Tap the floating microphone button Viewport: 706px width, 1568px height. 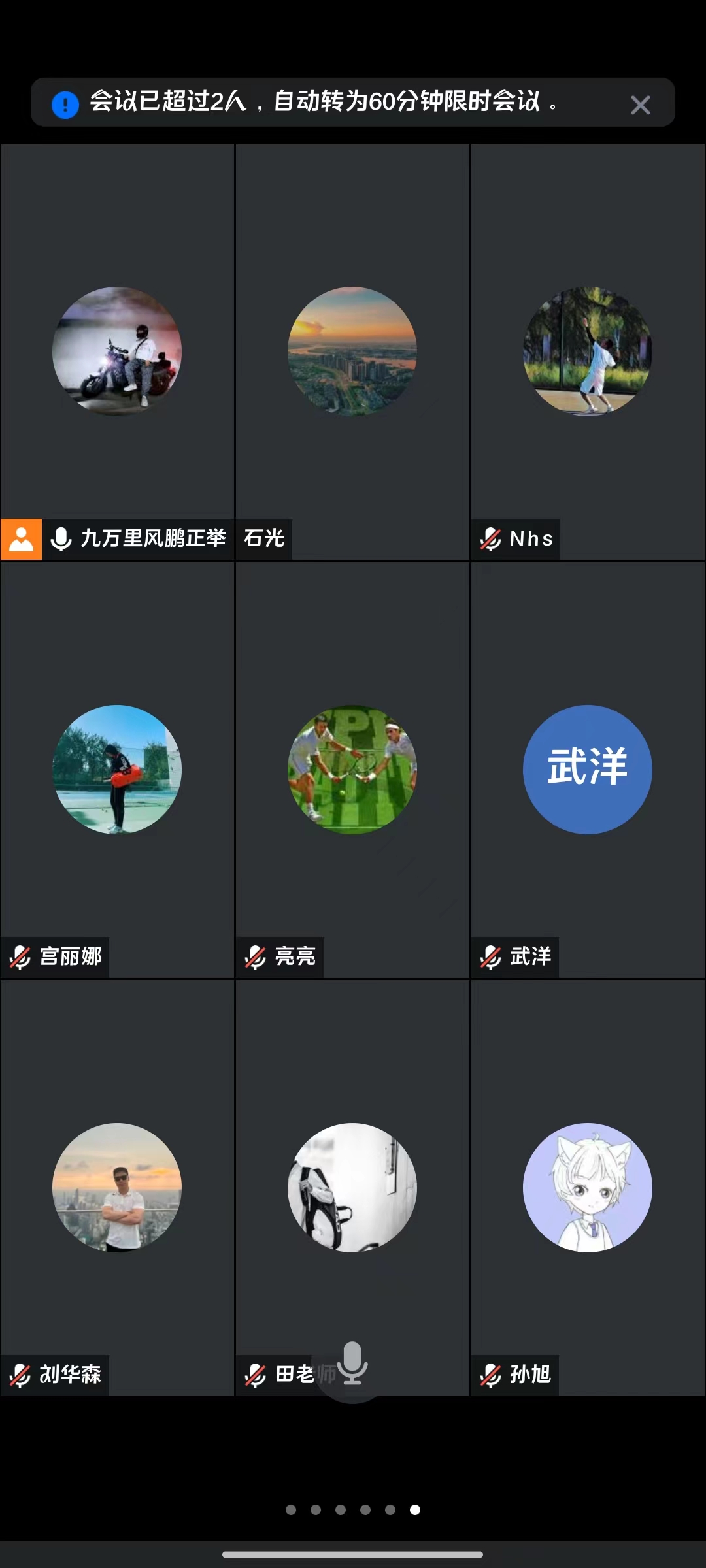[353, 1364]
